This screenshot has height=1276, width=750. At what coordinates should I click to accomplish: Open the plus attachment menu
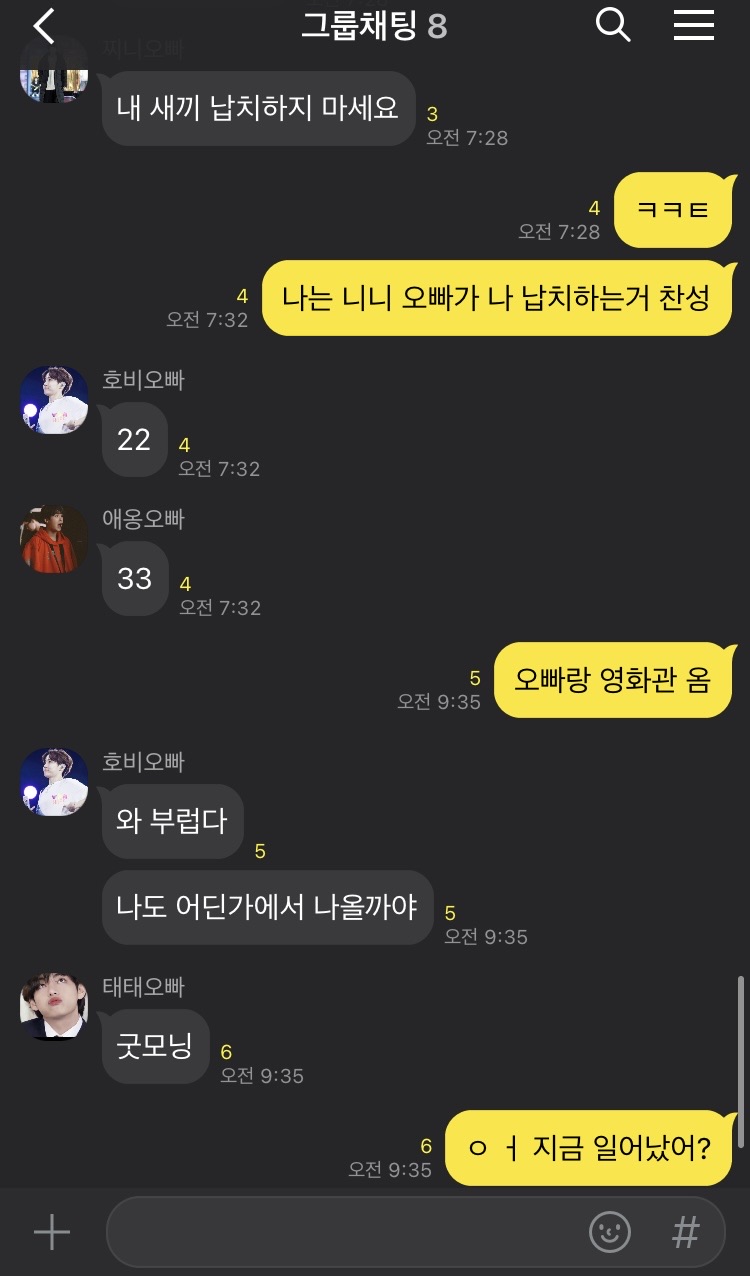pyautogui.click(x=52, y=1232)
